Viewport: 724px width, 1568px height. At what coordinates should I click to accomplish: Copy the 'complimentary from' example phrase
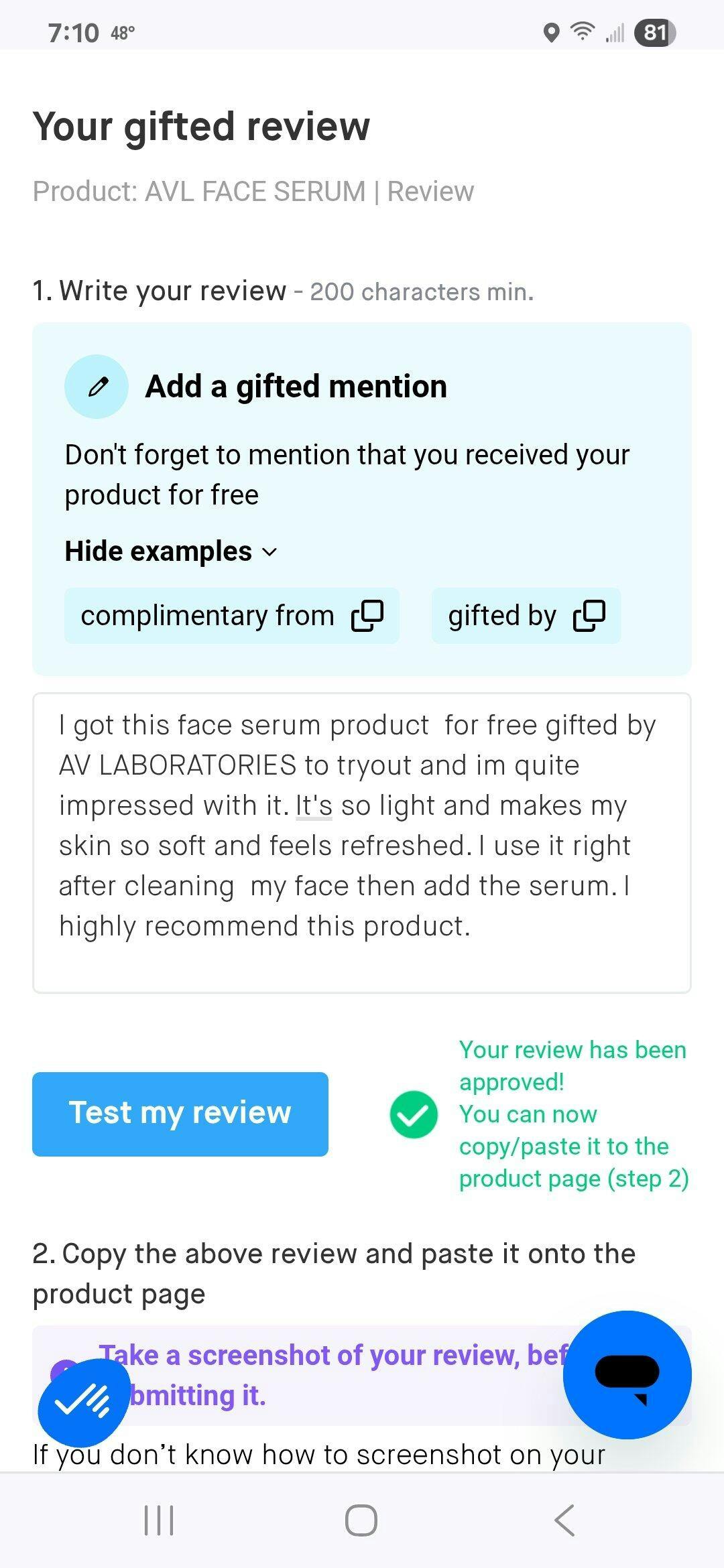coord(367,615)
